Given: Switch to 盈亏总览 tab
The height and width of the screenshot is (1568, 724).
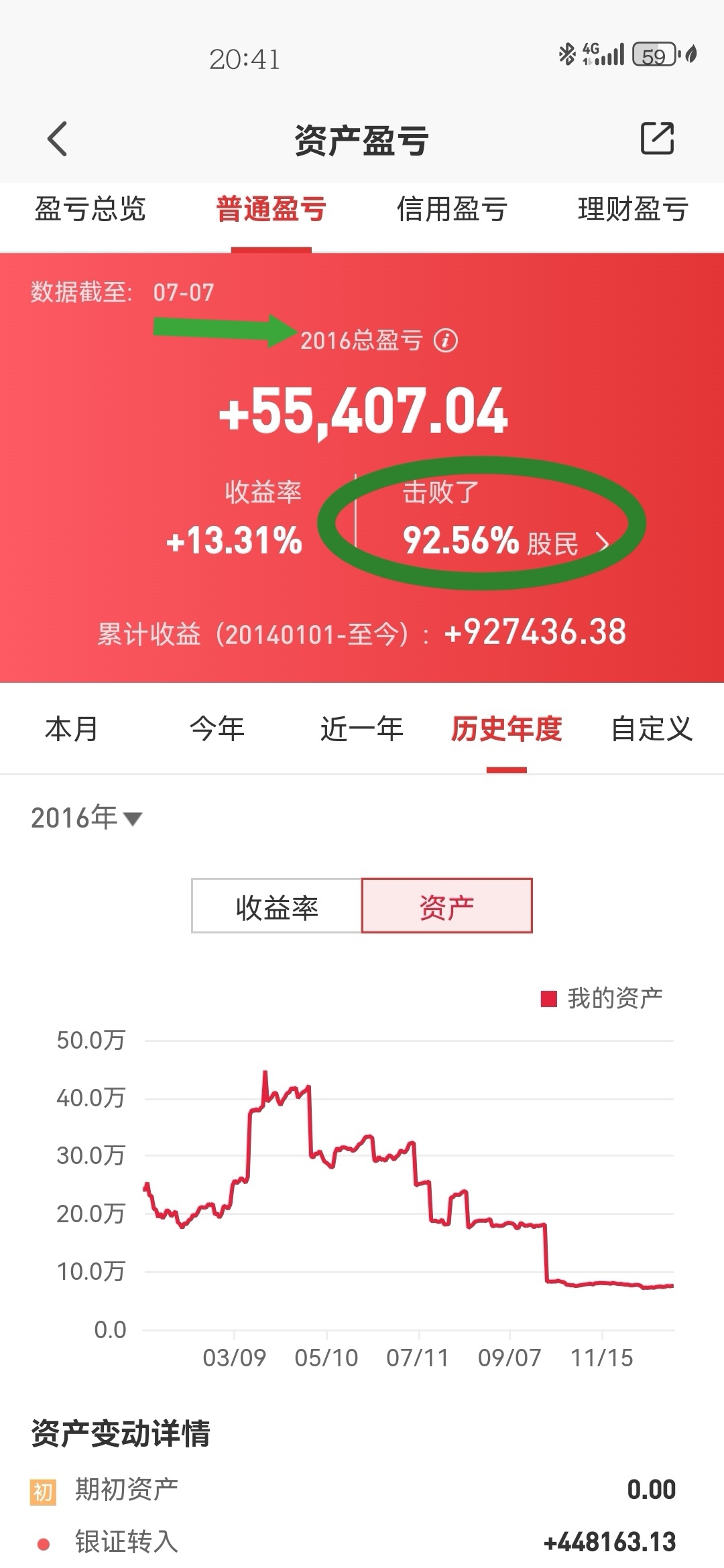Looking at the screenshot, I should pyautogui.click(x=90, y=209).
